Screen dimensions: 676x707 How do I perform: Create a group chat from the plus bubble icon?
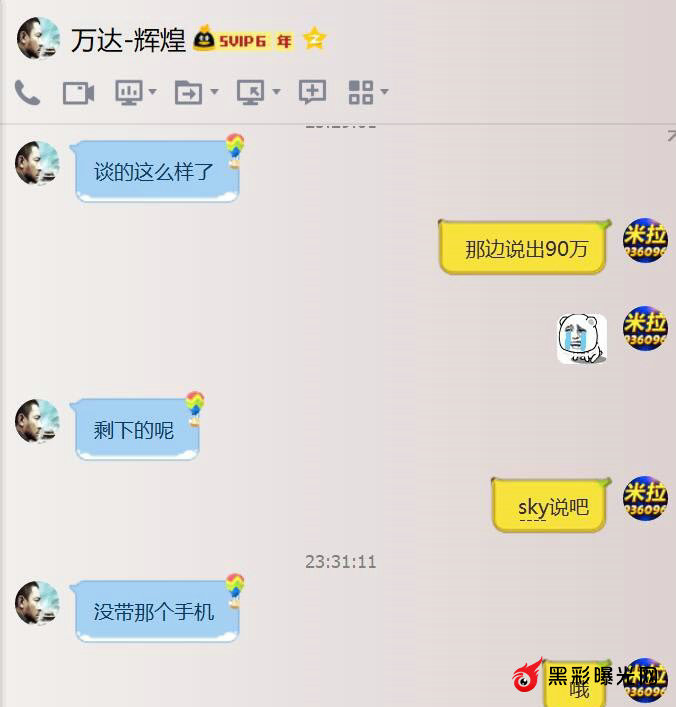point(313,93)
